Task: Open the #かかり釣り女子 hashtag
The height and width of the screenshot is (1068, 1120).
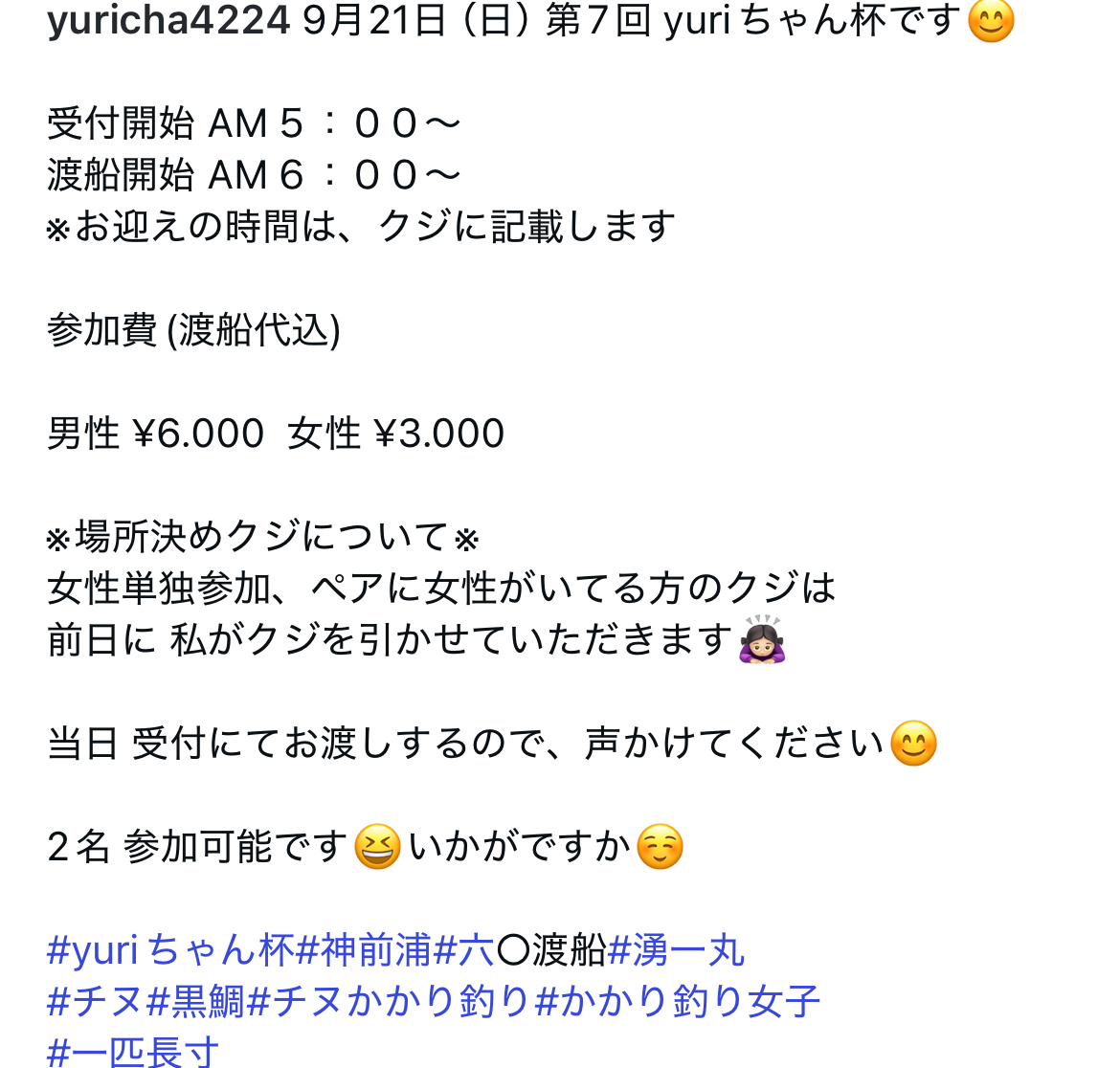Action: [678, 1002]
